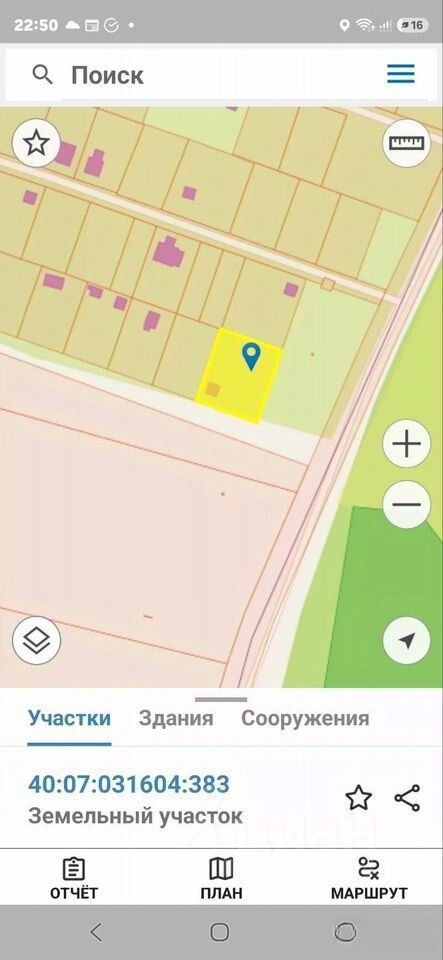Select the Участки tab
Viewport: 443px width, 960px height.
[x=70, y=718]
